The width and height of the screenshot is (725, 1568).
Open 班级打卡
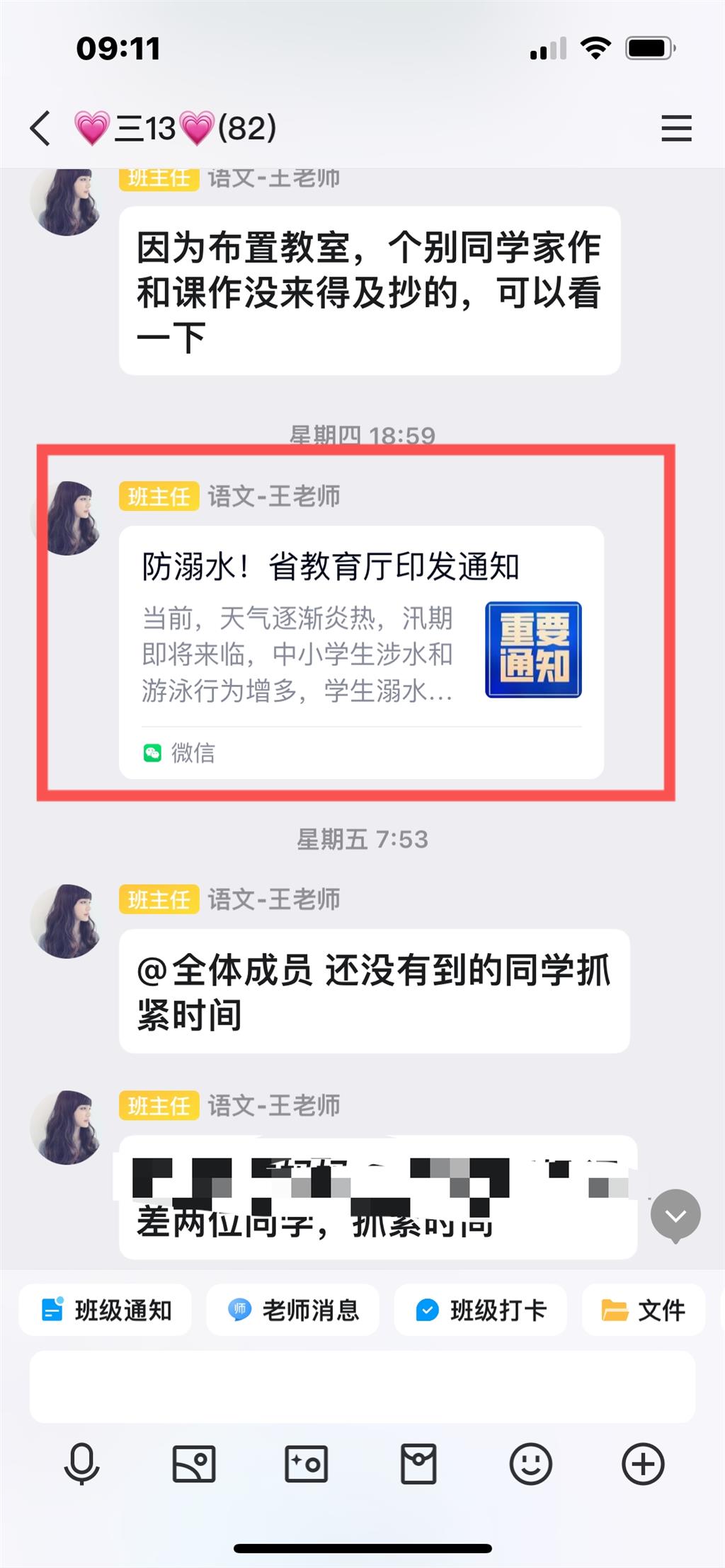click(481, 1310)
